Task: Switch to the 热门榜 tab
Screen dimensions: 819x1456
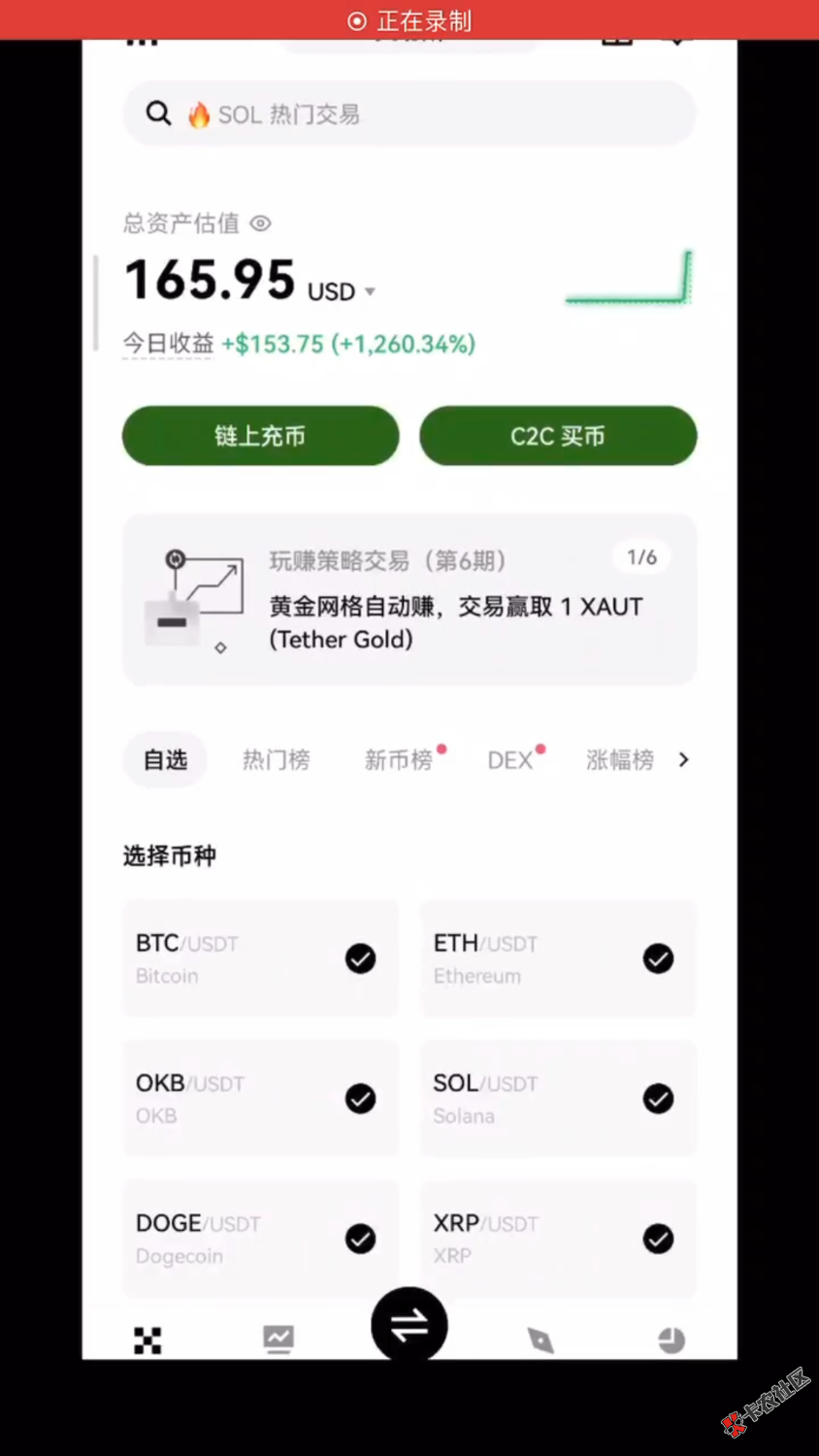Action: point(276,760)
